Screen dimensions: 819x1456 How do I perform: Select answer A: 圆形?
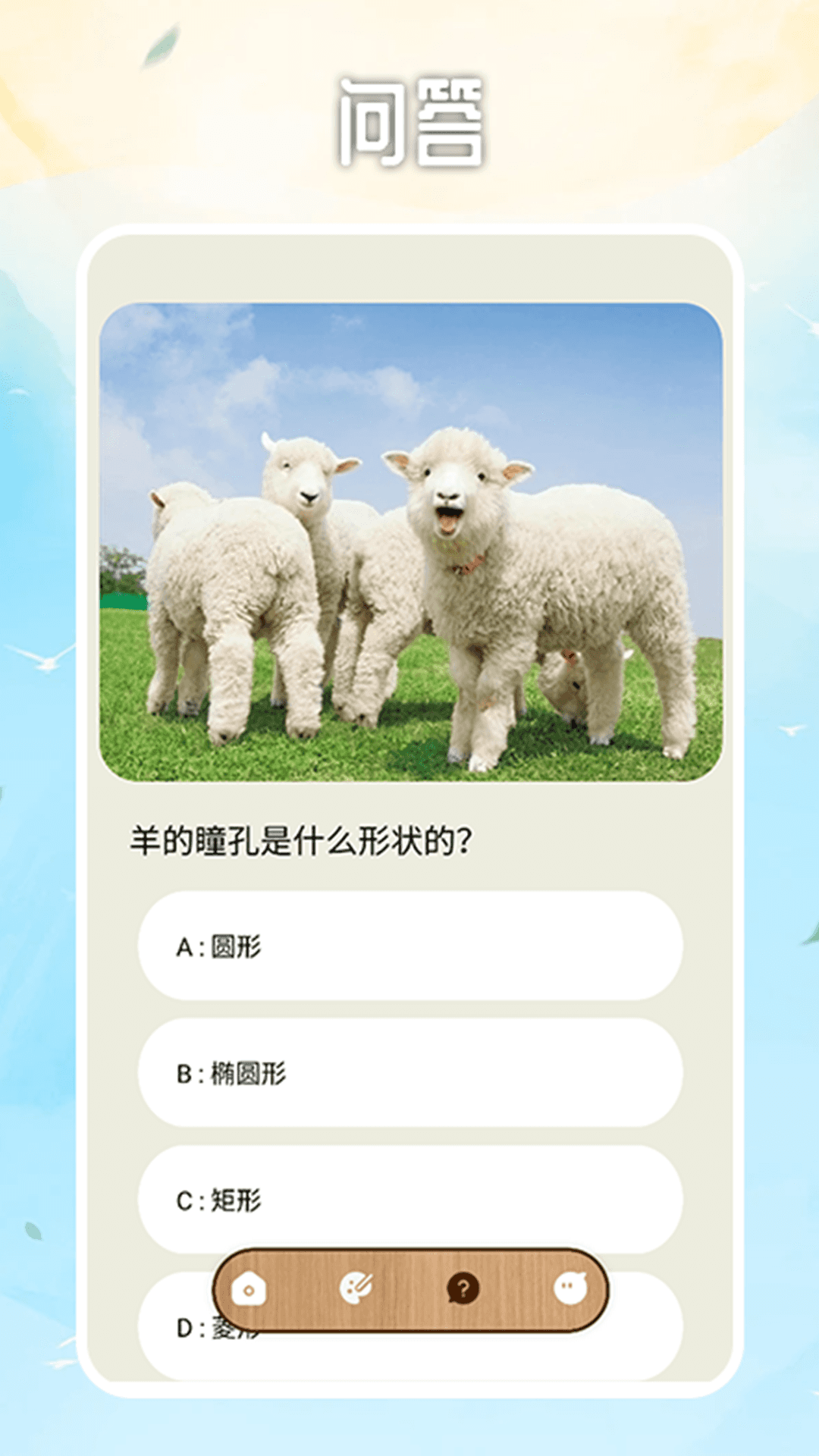click(x=409, y=946)
